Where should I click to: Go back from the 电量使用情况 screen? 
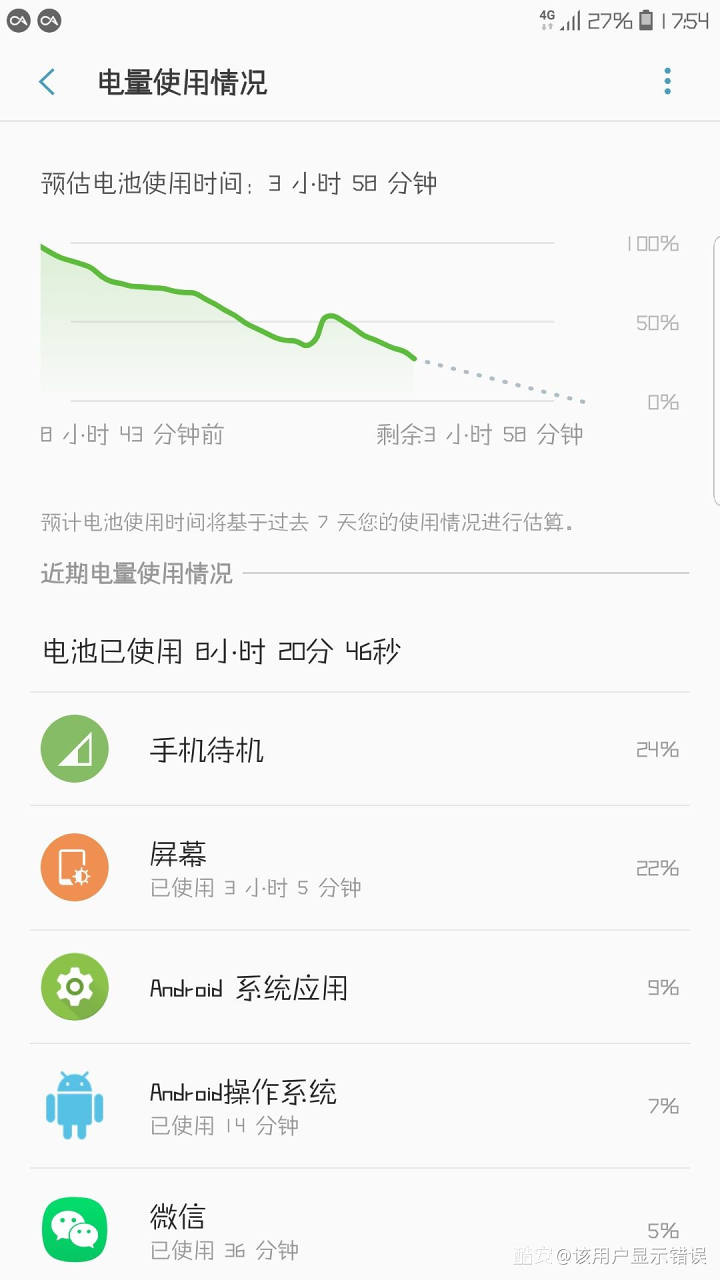tap(47, 82)
